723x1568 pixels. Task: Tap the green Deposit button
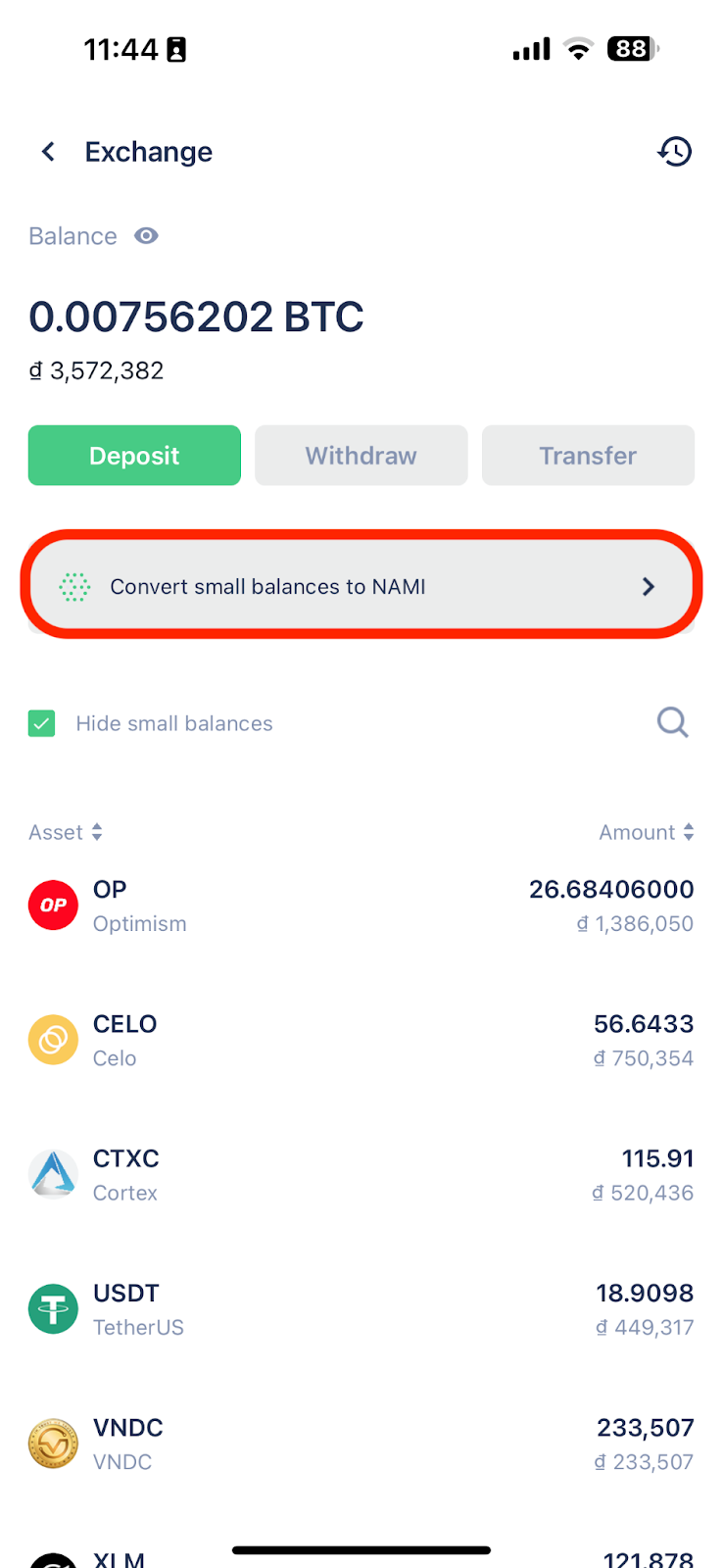coord(134,456)
